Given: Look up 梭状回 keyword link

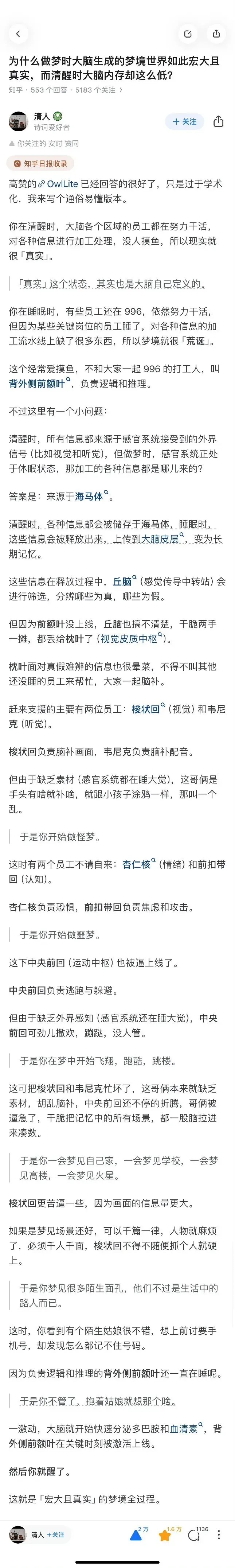Looking at the screenshot, I should (147, 709).
